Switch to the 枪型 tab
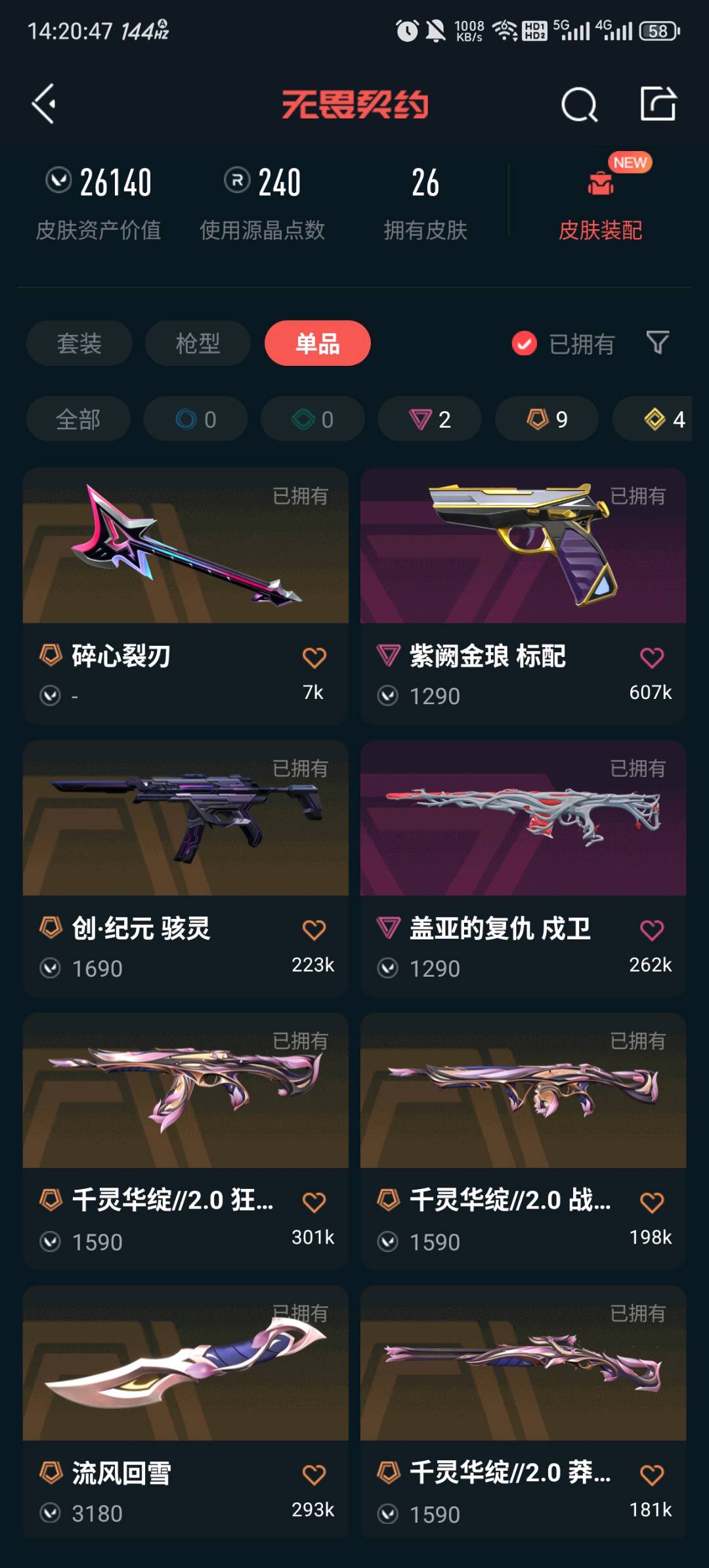 (x=198, y=344)
